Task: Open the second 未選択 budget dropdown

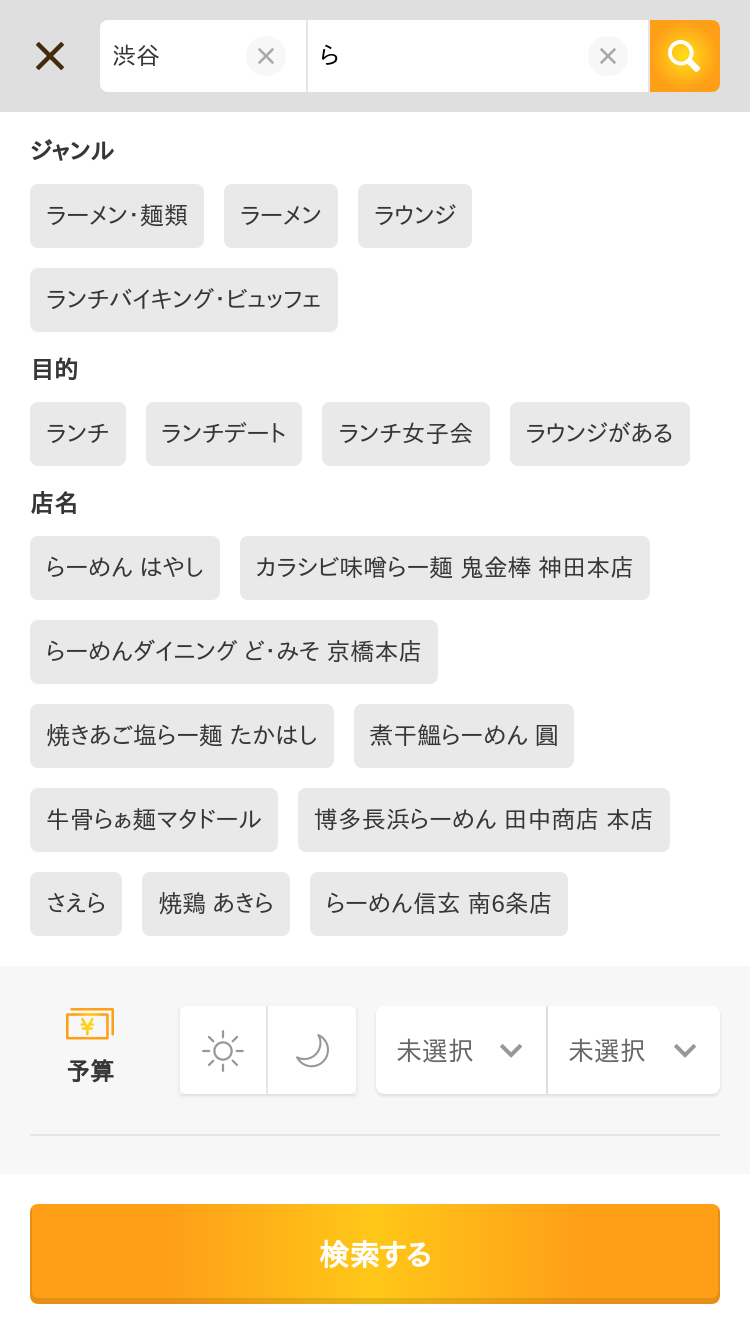Action: [x=633, y=1050]
